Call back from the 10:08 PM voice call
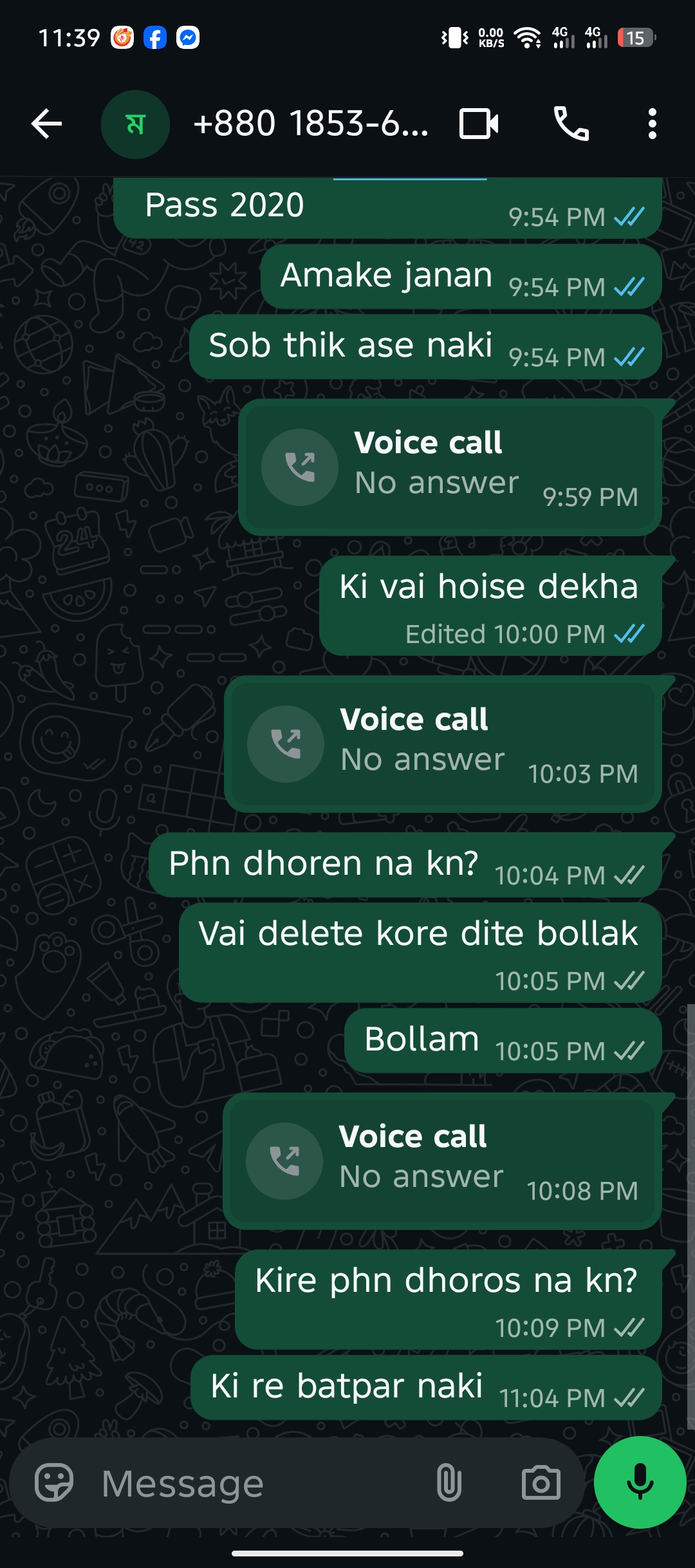Screen dimensions: 695x1568 [x=284, y=1161]
